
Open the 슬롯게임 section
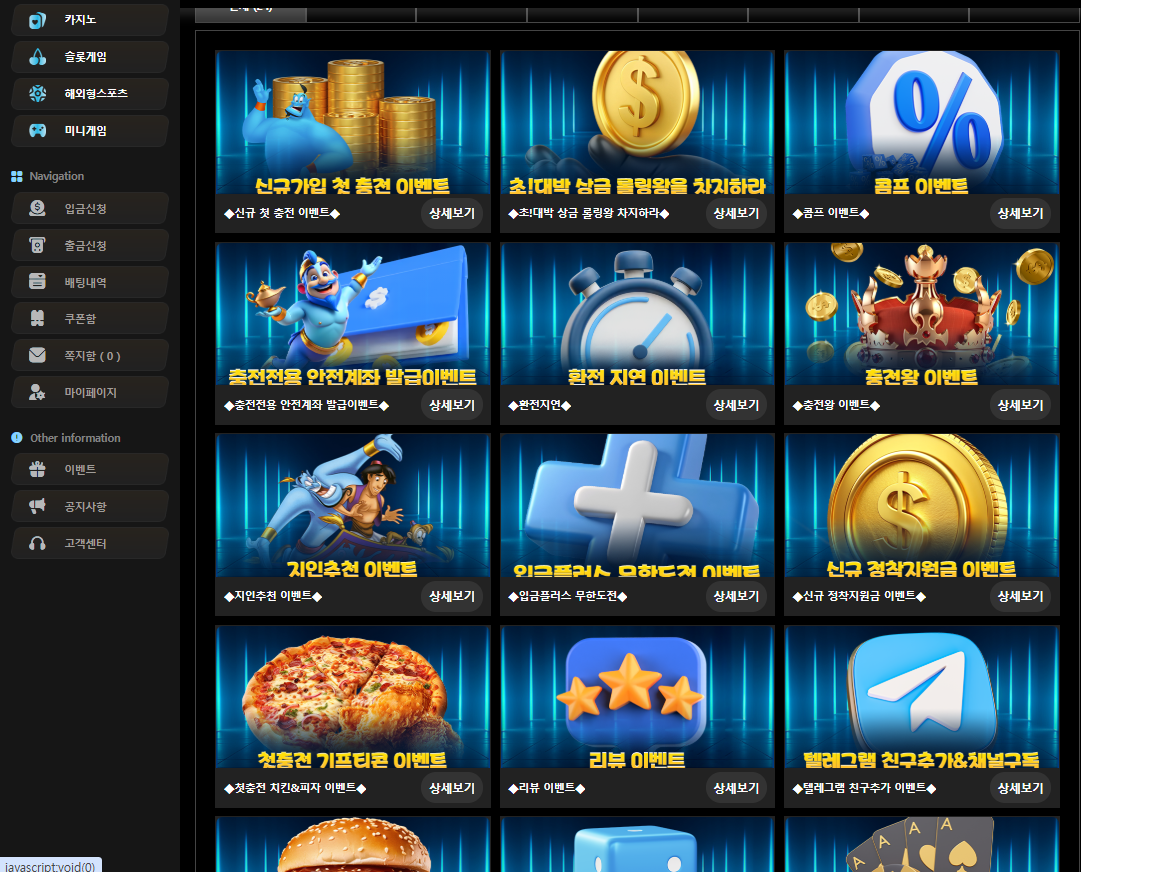89,57
